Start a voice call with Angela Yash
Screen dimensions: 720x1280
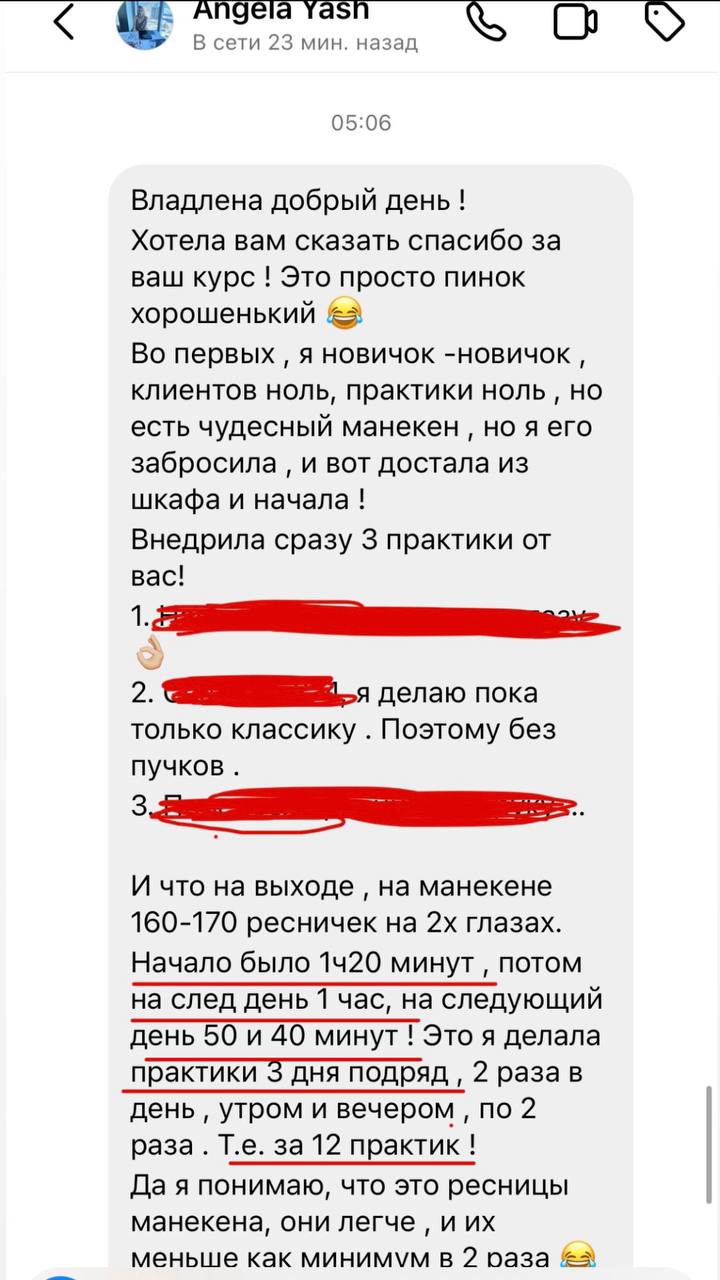click(486, 21)
